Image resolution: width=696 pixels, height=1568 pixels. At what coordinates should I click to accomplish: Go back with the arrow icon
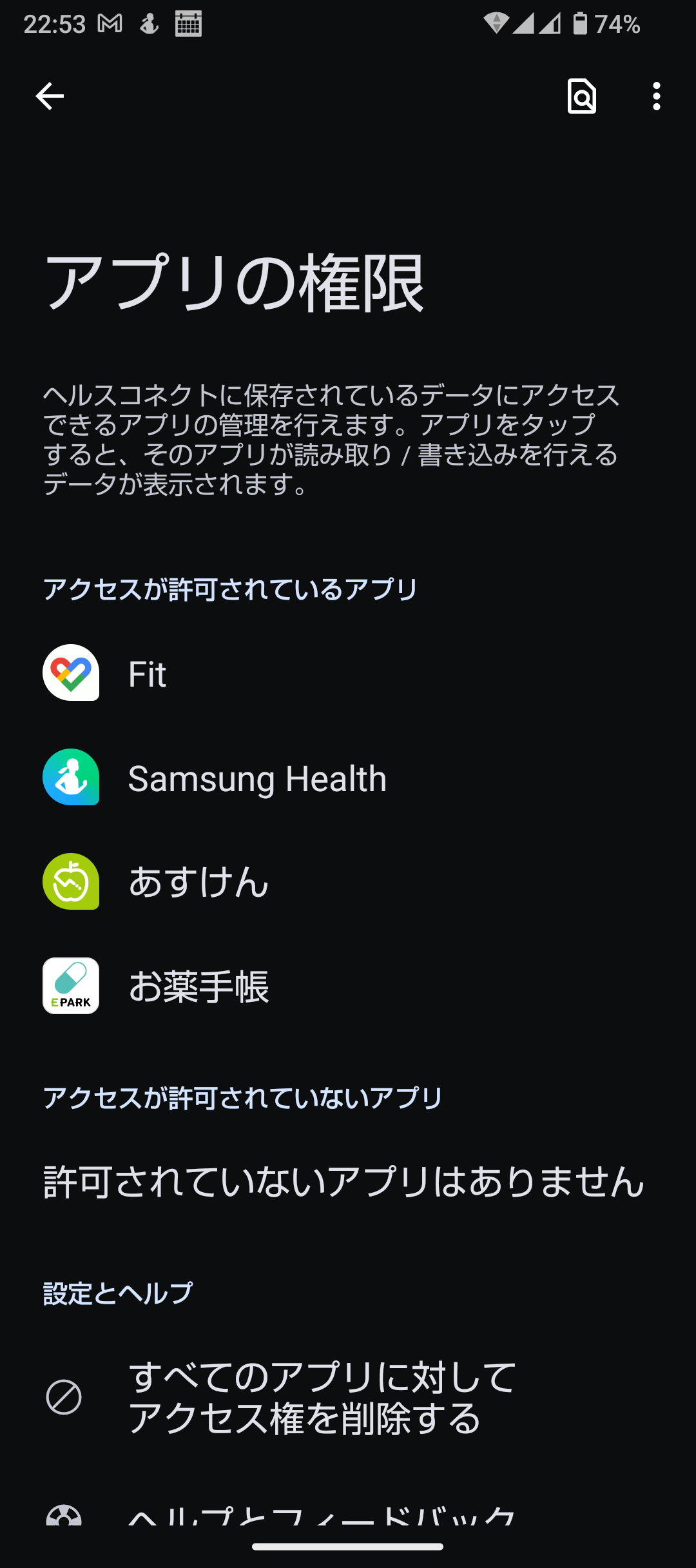point(50,97)
